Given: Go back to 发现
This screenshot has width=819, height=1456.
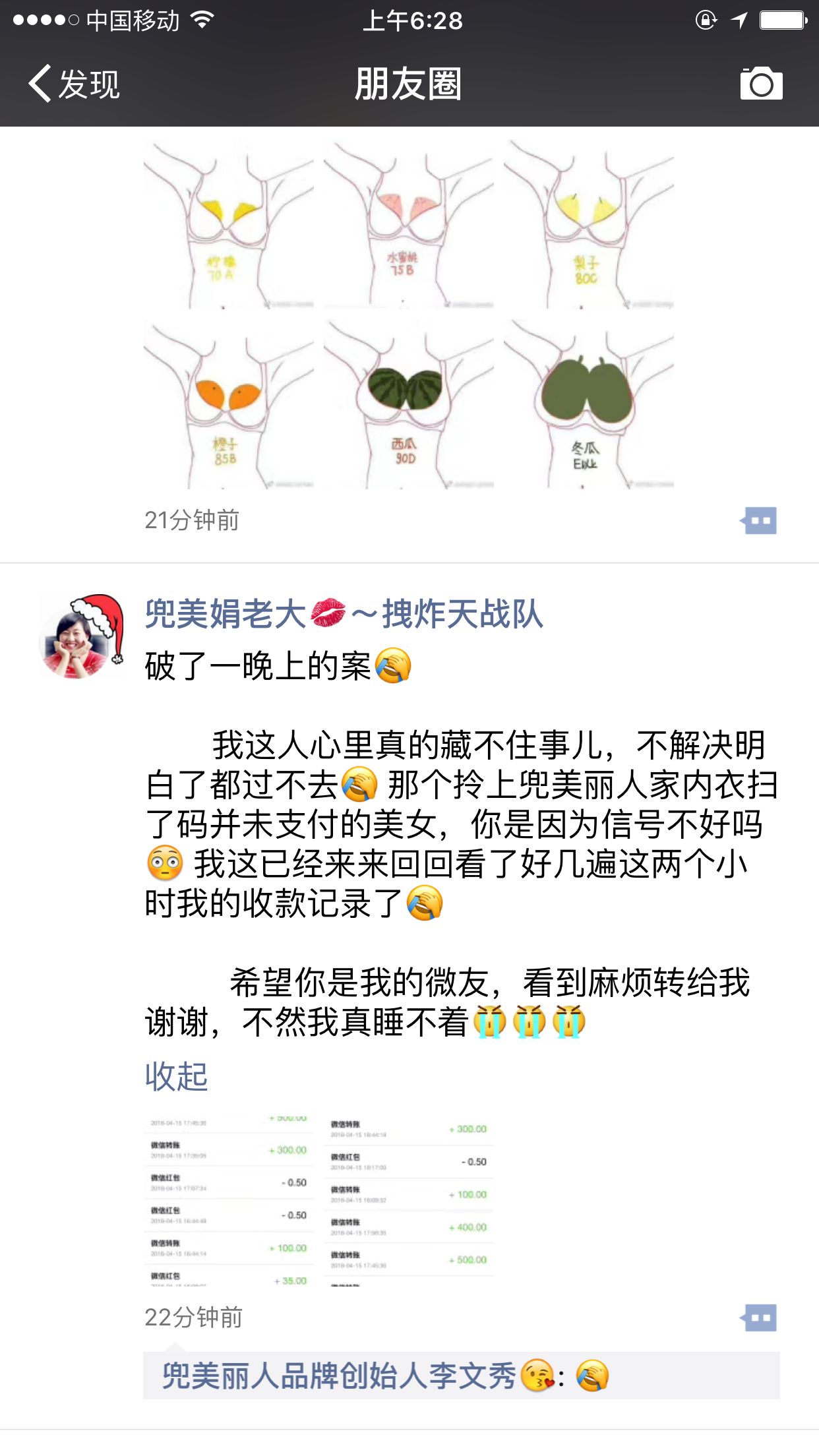Looking at the screenshot, I should (74, 84).
